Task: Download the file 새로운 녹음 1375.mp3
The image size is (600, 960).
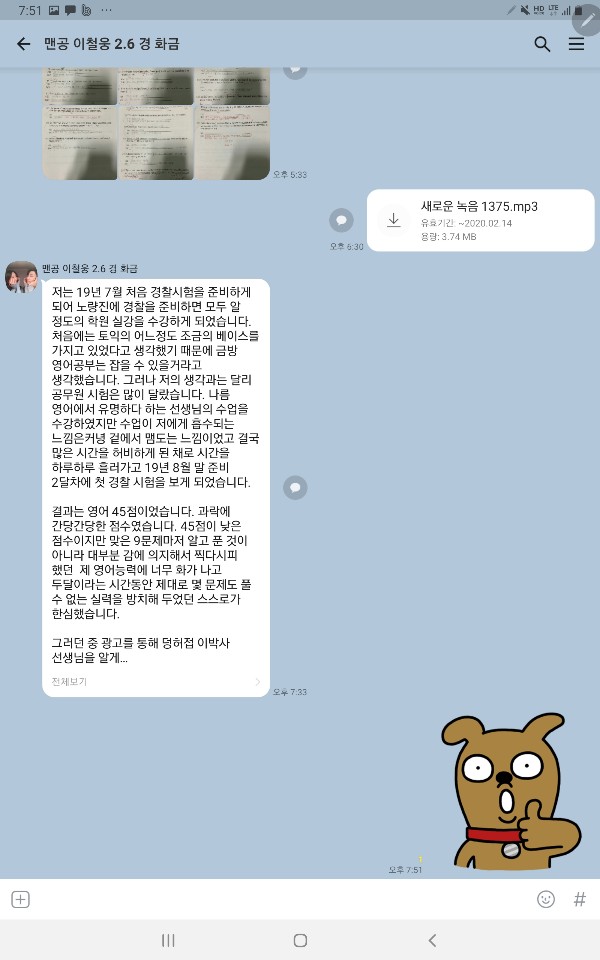Action: pyautogui.click(x=394, y=220)
